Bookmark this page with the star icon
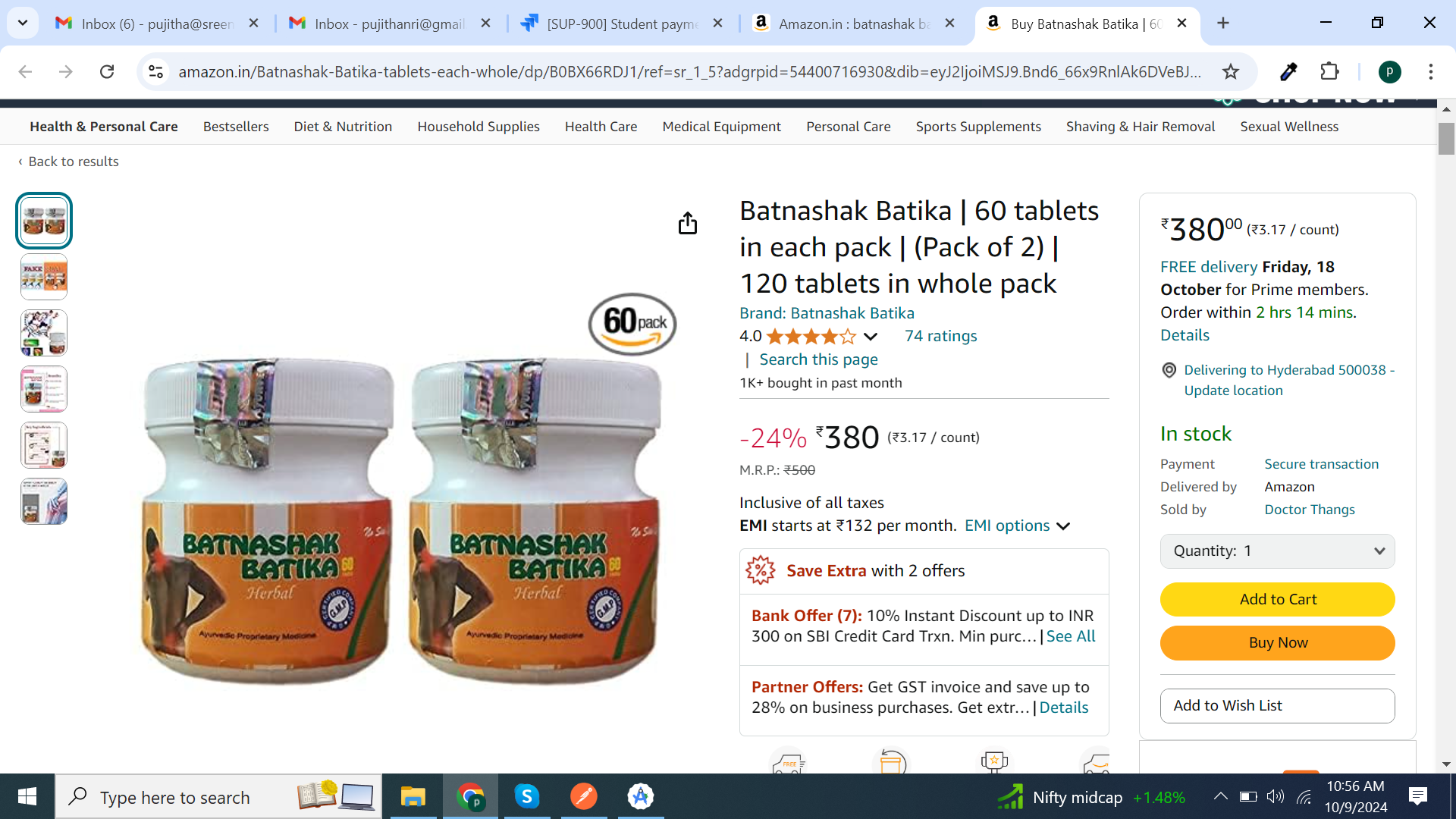 pyautogui.click(x=1230, y=71)
